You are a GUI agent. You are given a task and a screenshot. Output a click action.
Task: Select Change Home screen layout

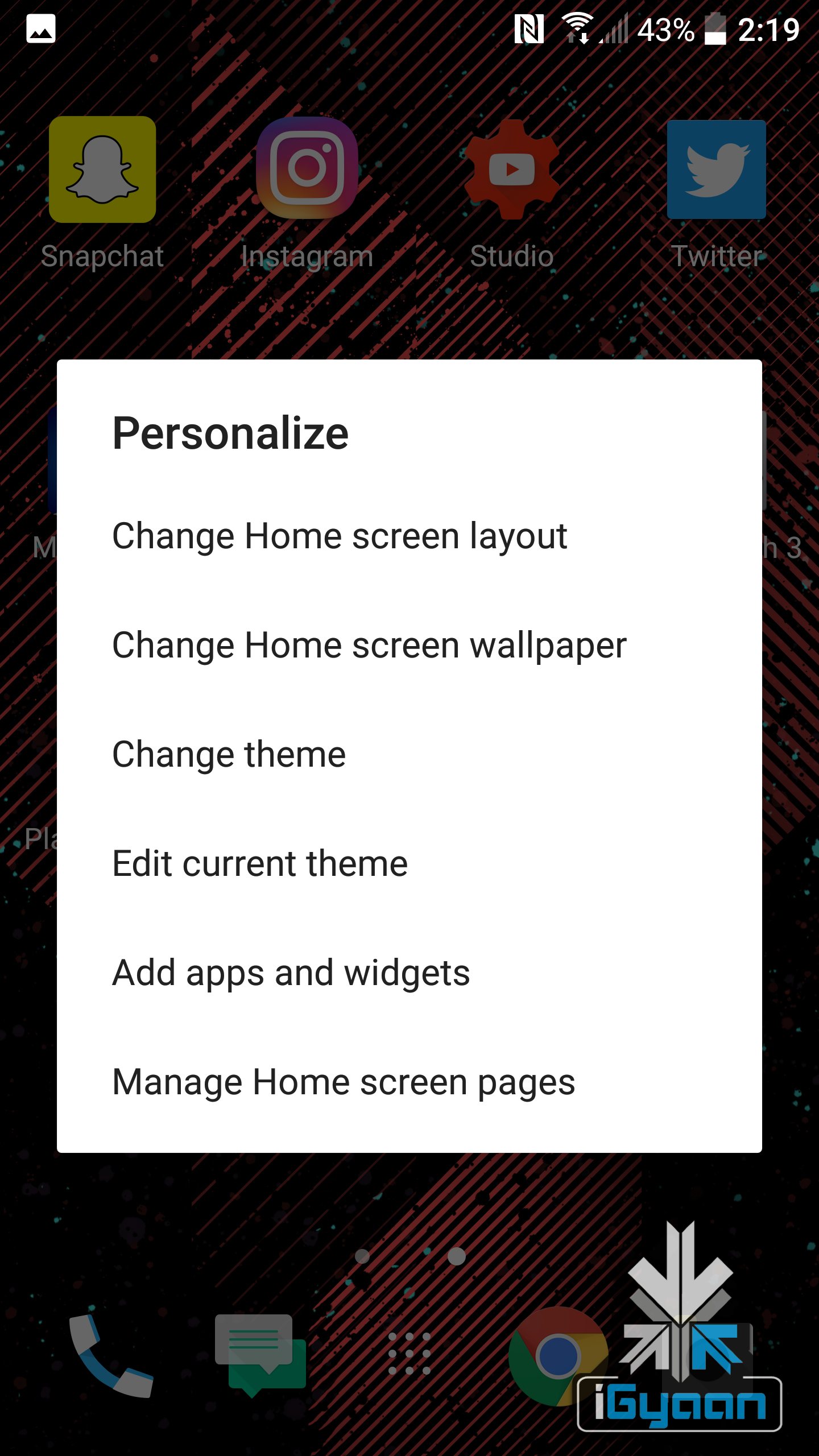tap(340, 536)
